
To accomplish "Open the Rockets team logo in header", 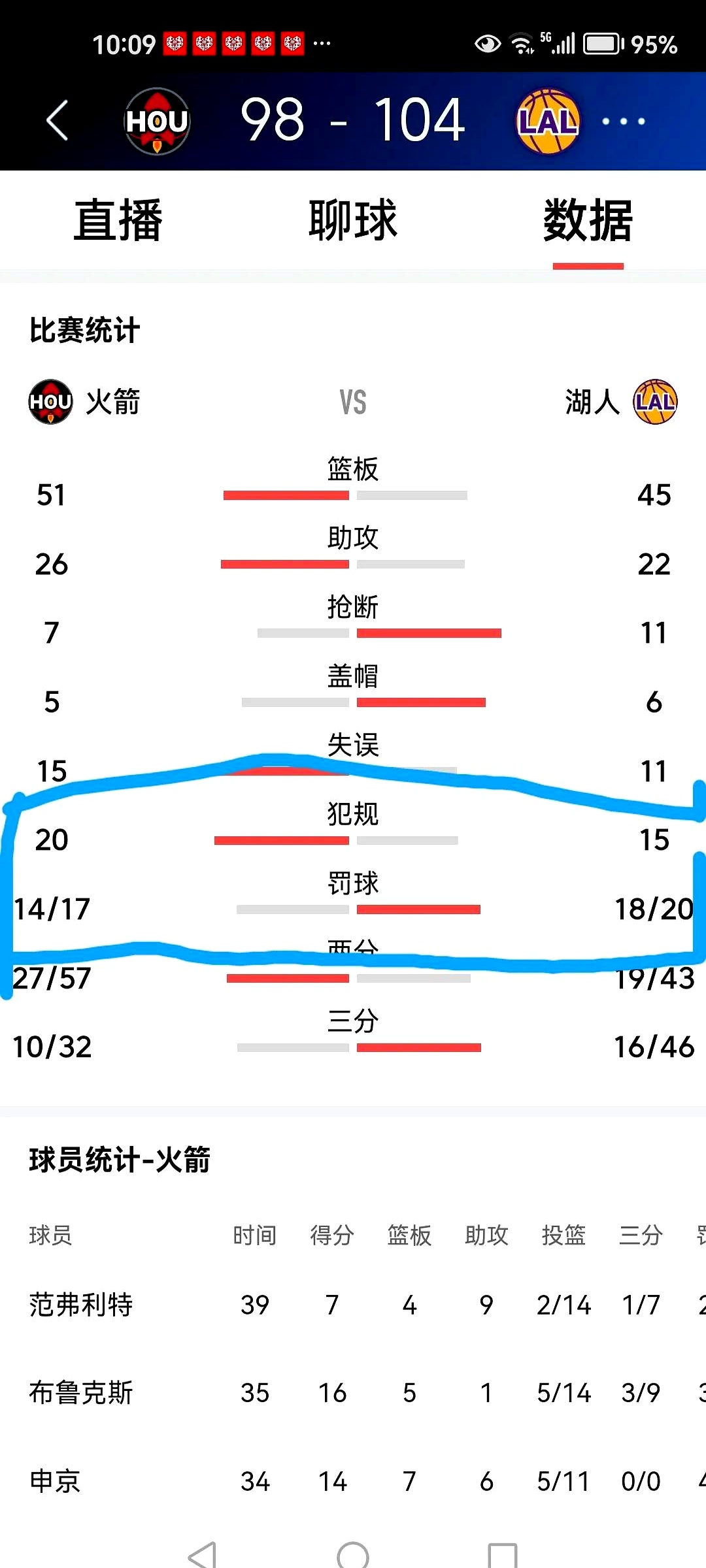I will [157, 121].
